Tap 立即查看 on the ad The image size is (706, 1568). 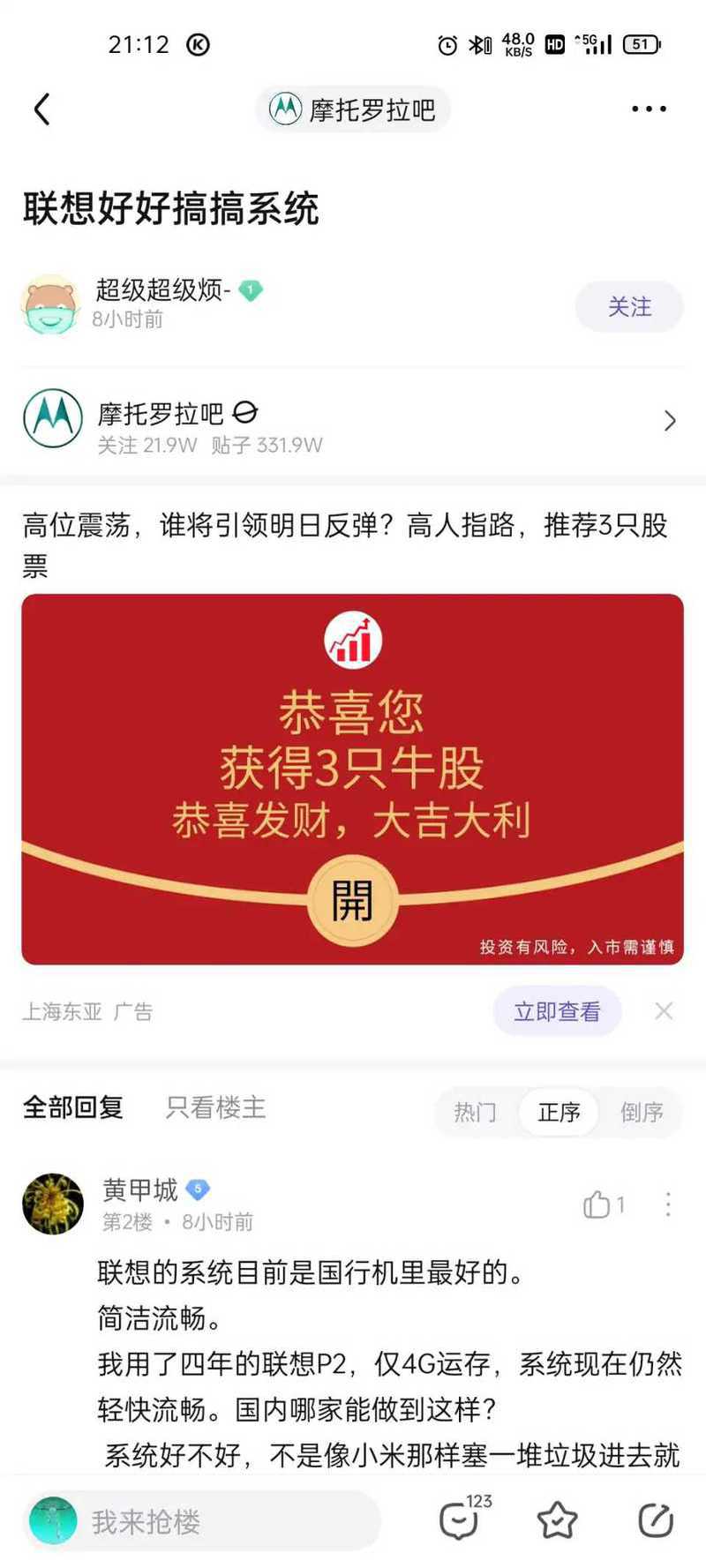coord(557,1011)
